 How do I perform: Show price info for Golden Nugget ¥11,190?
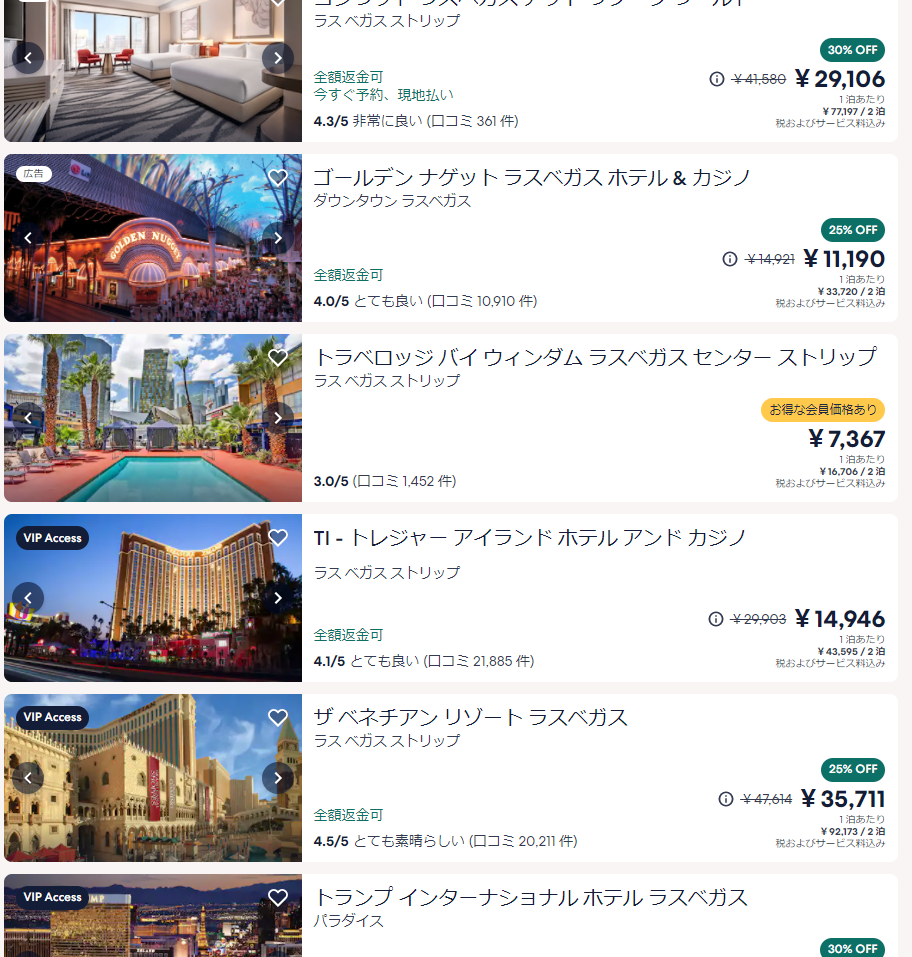point(730,259)
